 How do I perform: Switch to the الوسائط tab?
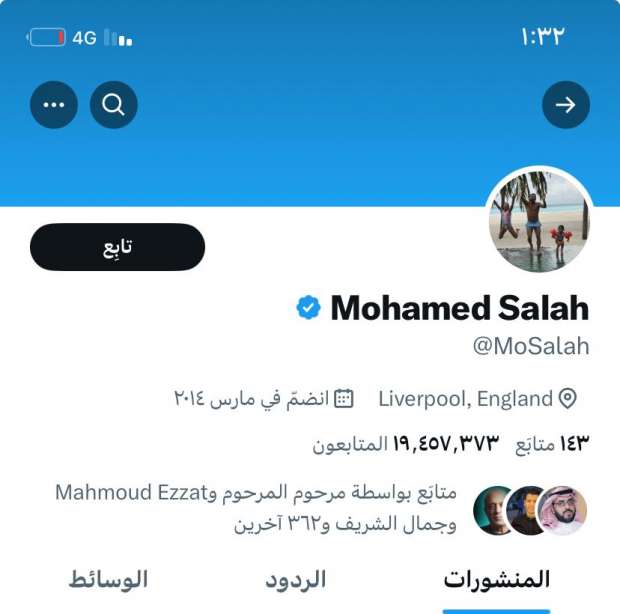pos(109,580)
